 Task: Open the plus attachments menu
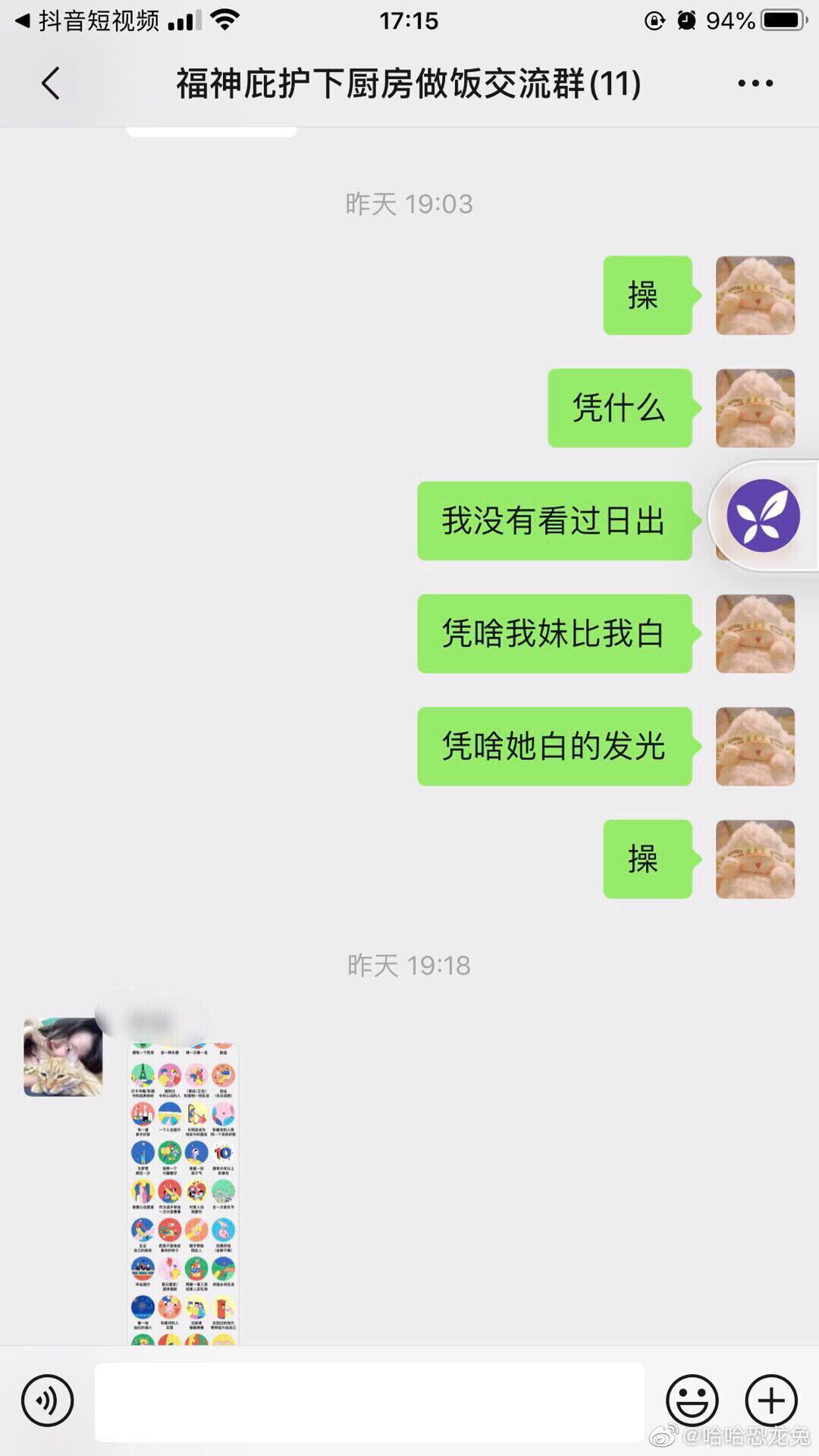[x=771, y=1401]
